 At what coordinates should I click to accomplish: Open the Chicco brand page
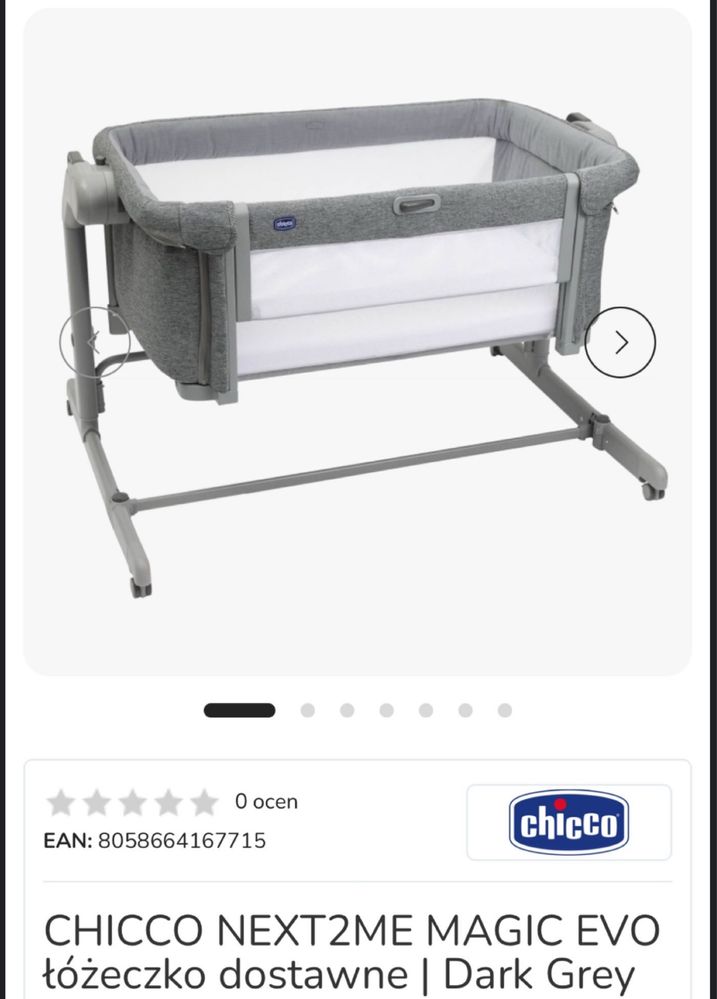[568, 822]
